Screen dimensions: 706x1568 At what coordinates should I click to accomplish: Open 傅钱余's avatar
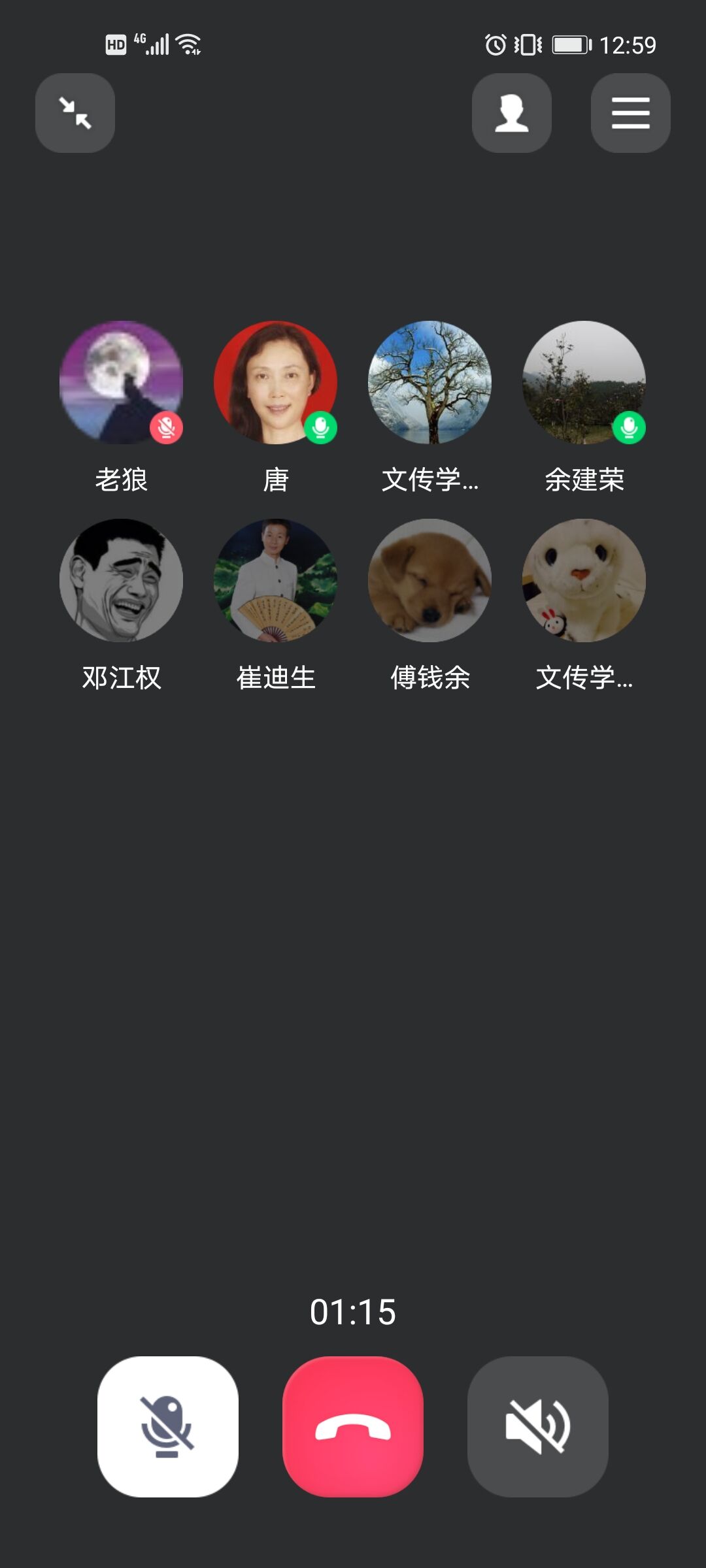(x=429, y=581)
